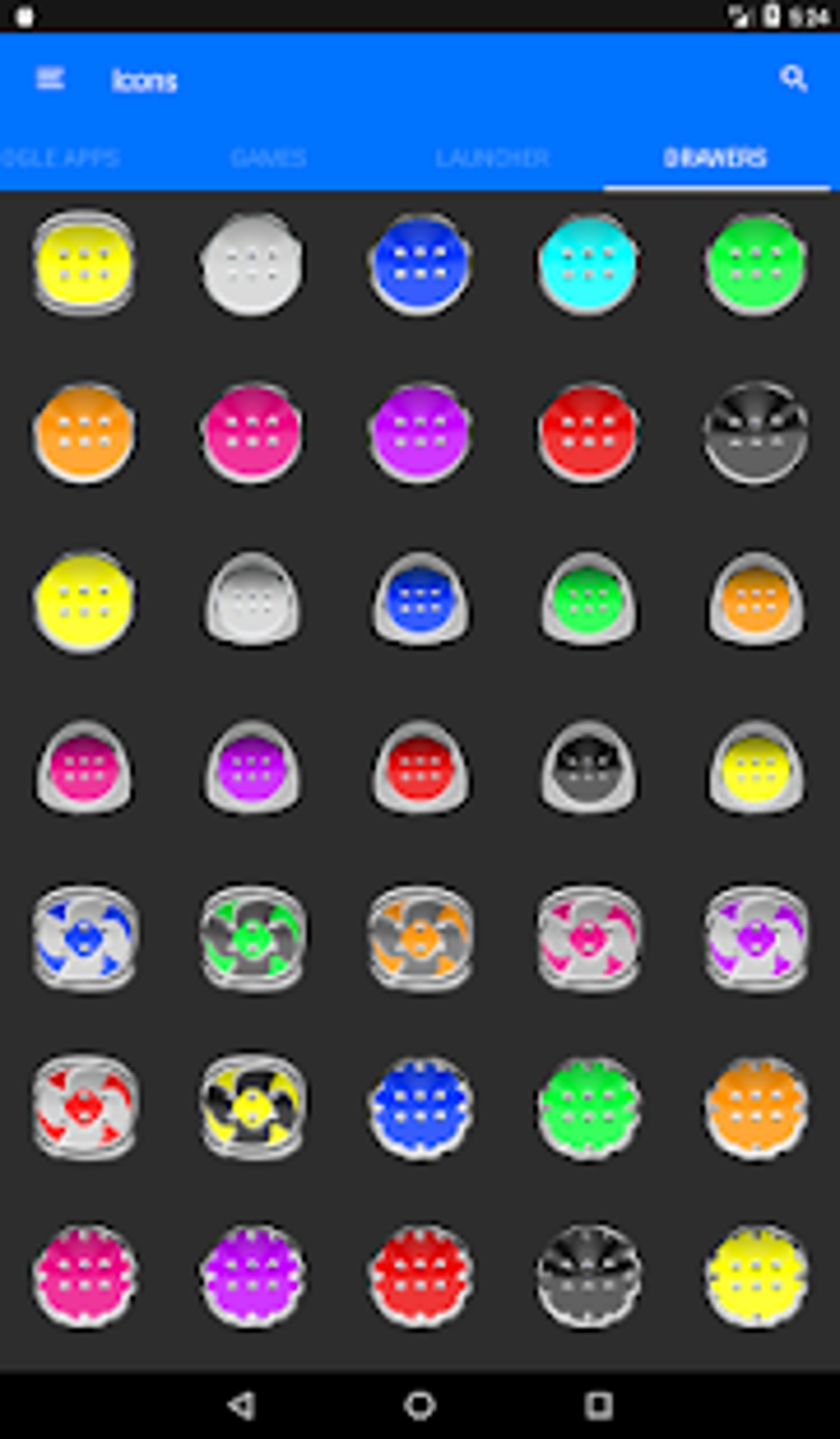
Task: Select the red fan-style drawer icon
Action: (84, 1109)
